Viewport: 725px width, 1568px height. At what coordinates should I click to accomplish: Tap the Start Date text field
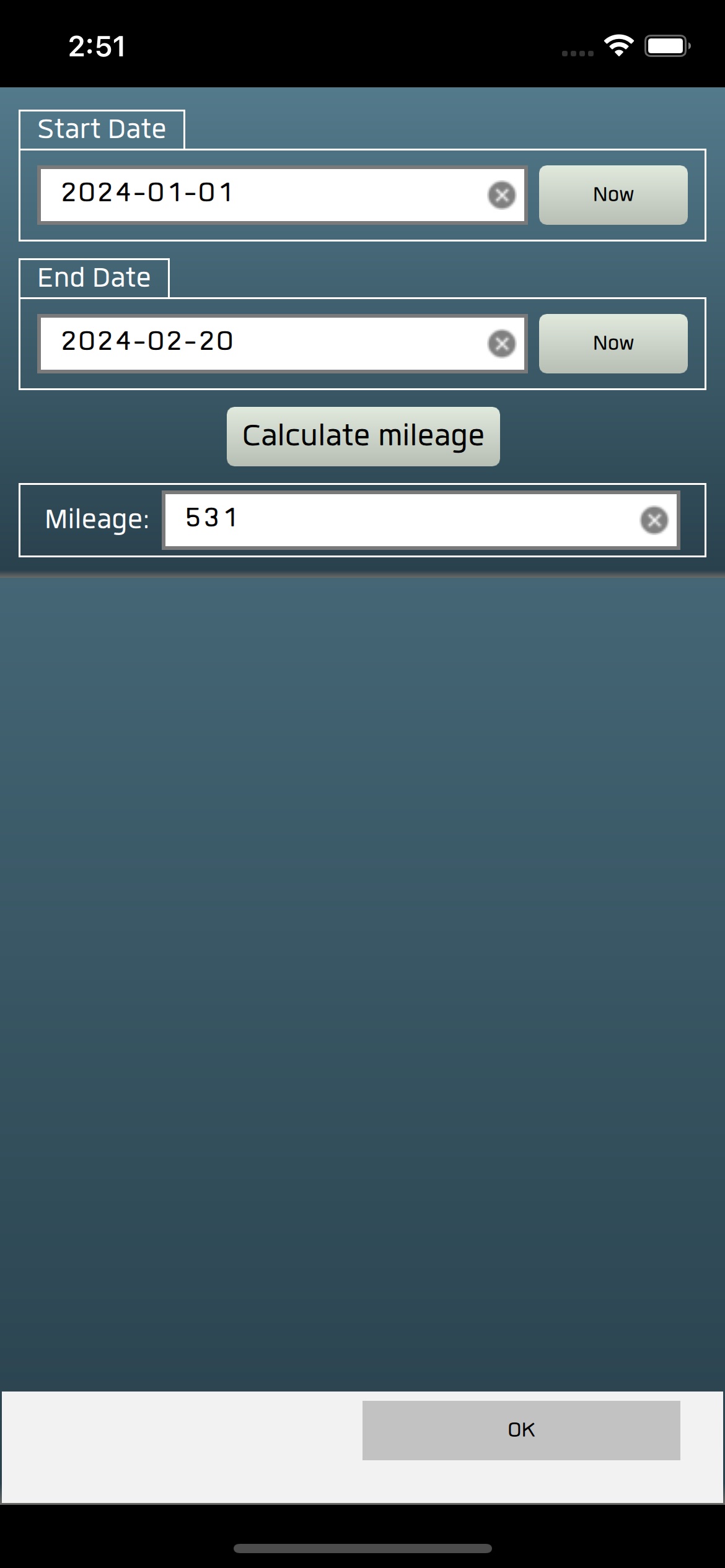click(260, 194)
